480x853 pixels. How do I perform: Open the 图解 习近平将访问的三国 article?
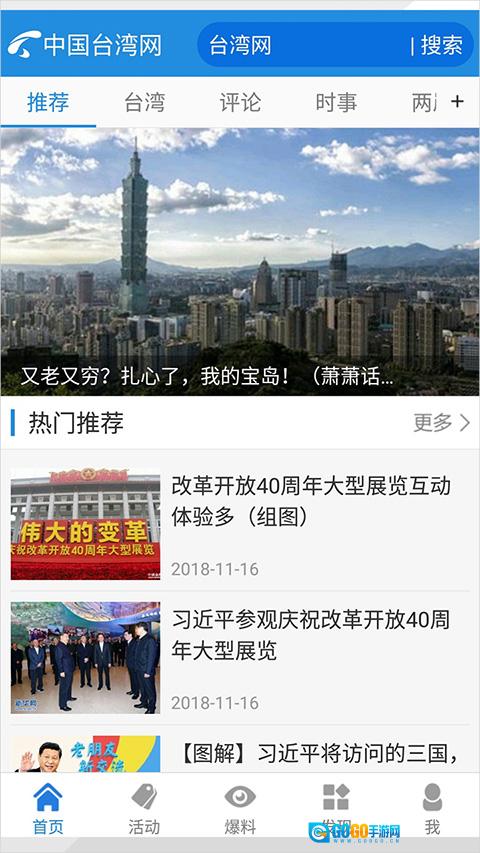tap(240, 753)
